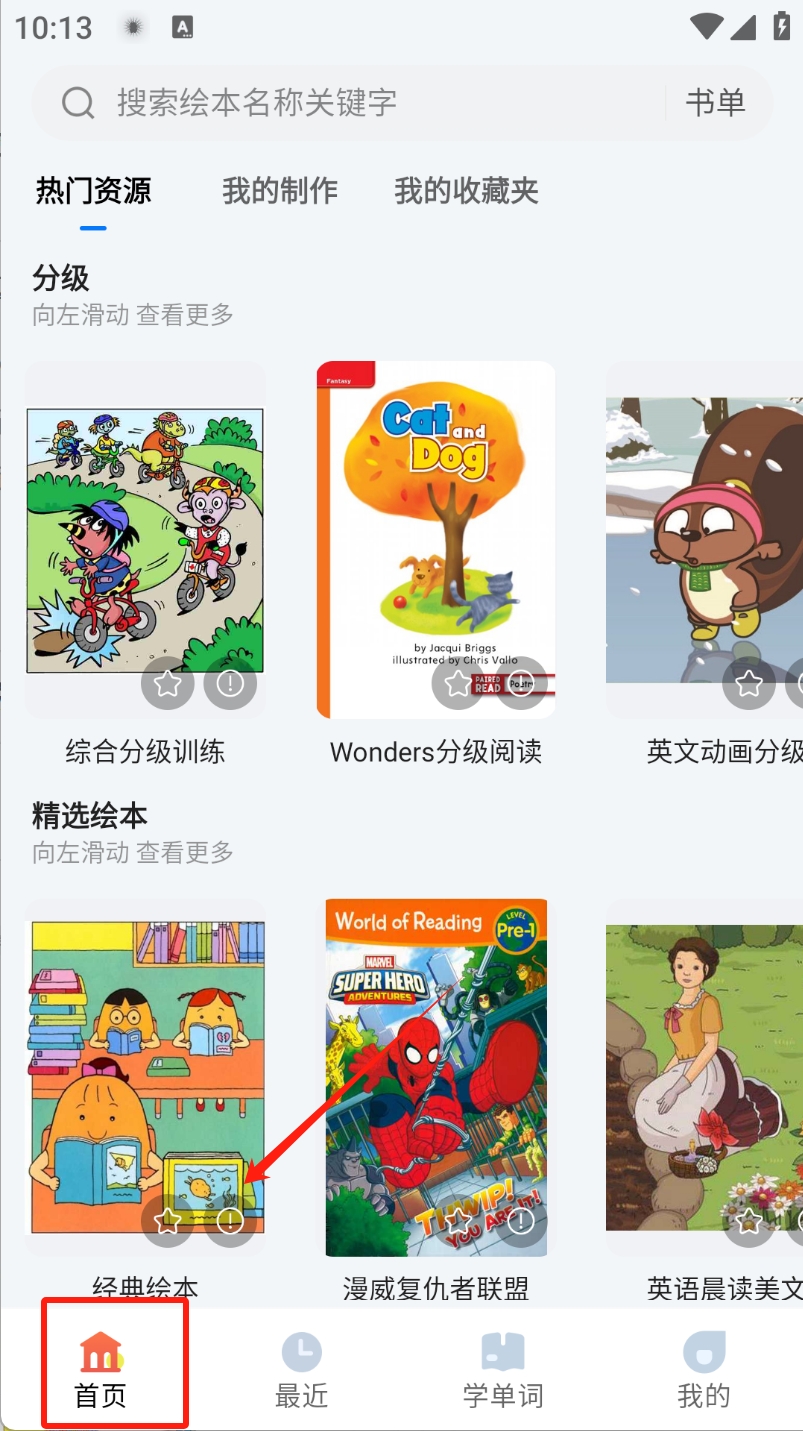Open the 学单词 tab

503,1370
